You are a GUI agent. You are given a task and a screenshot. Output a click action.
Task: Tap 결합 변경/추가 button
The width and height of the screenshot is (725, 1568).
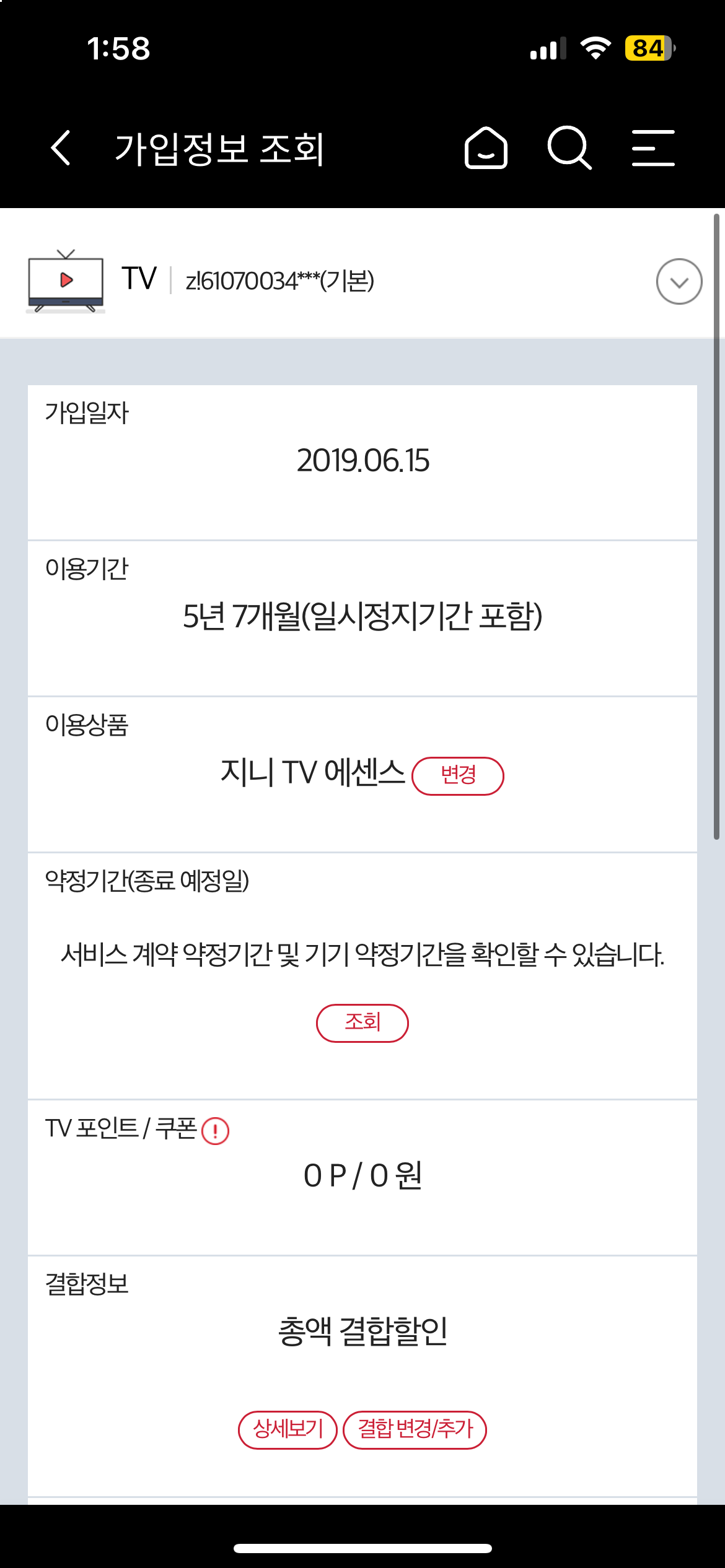point(415,1430)
